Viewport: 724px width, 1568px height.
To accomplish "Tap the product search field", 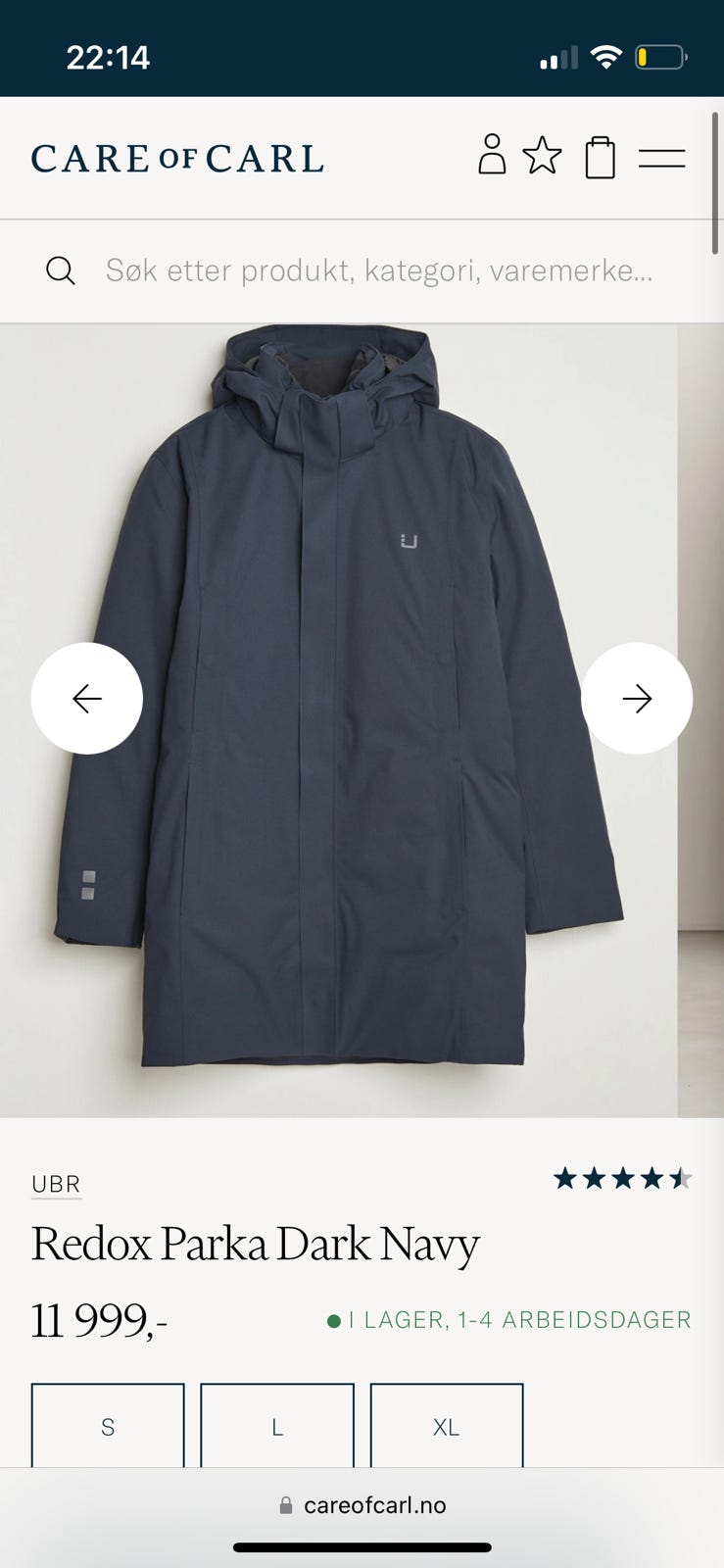I will coord(378,270).
